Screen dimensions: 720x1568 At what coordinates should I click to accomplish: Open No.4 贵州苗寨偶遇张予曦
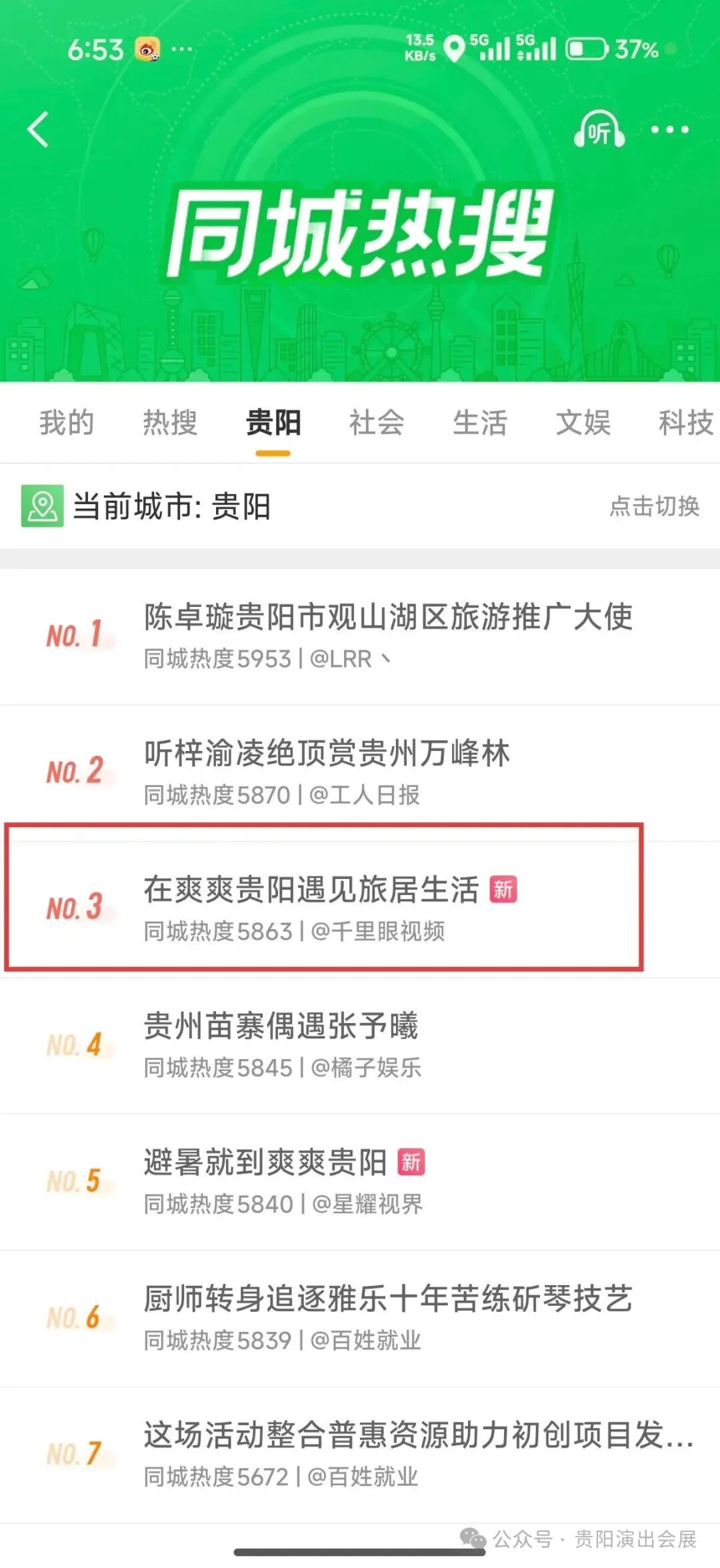tap(360, 1046)
